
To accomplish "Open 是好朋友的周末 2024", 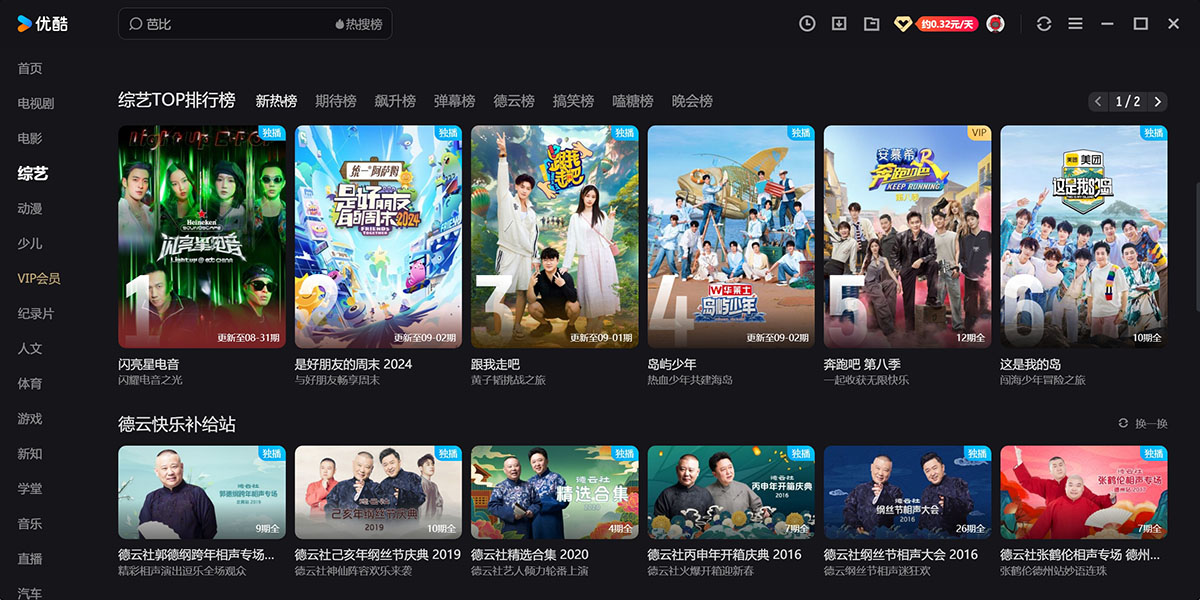I will click(378, 236).
